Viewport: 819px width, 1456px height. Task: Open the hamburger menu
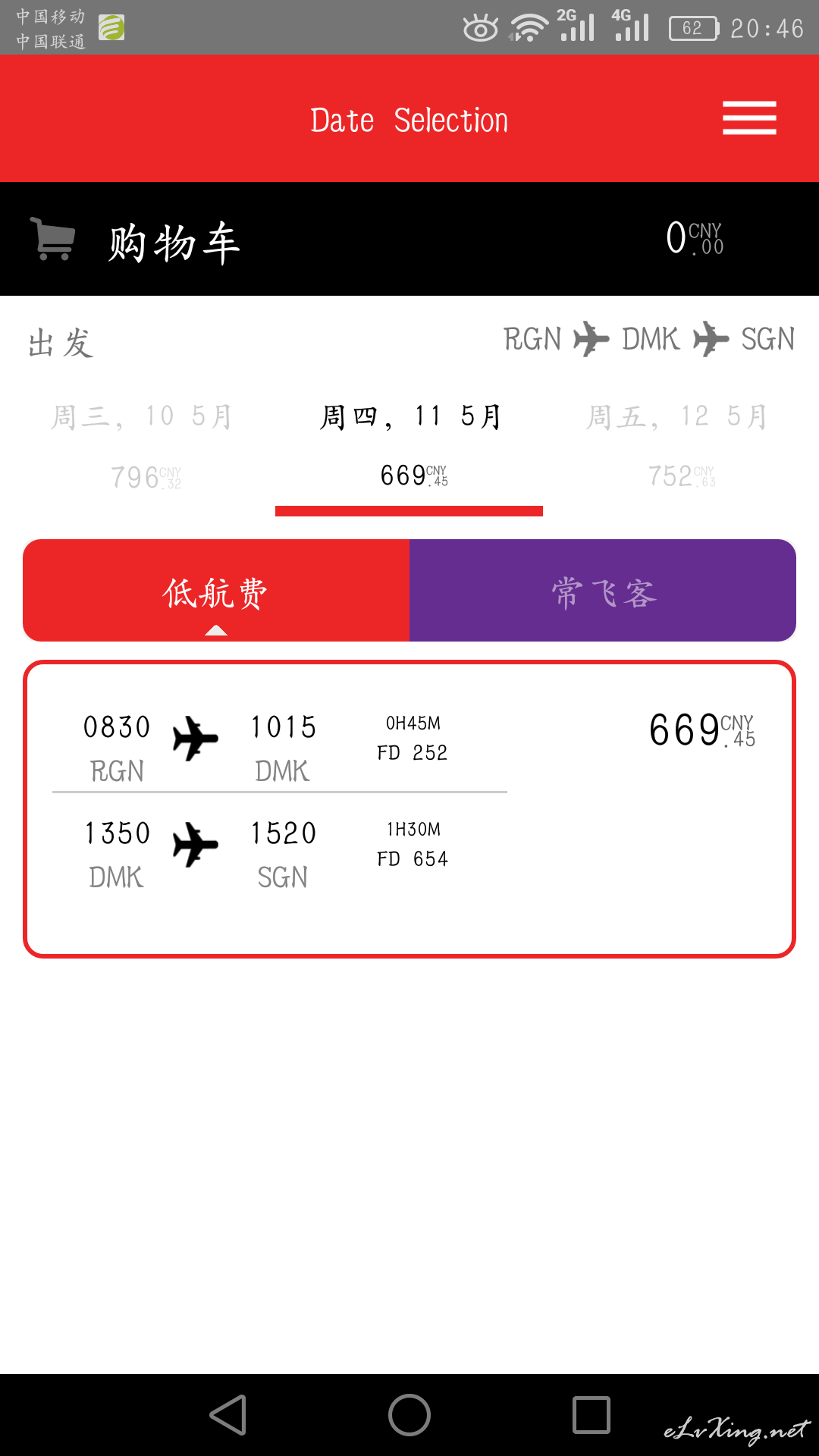click(x=749, y=118)
